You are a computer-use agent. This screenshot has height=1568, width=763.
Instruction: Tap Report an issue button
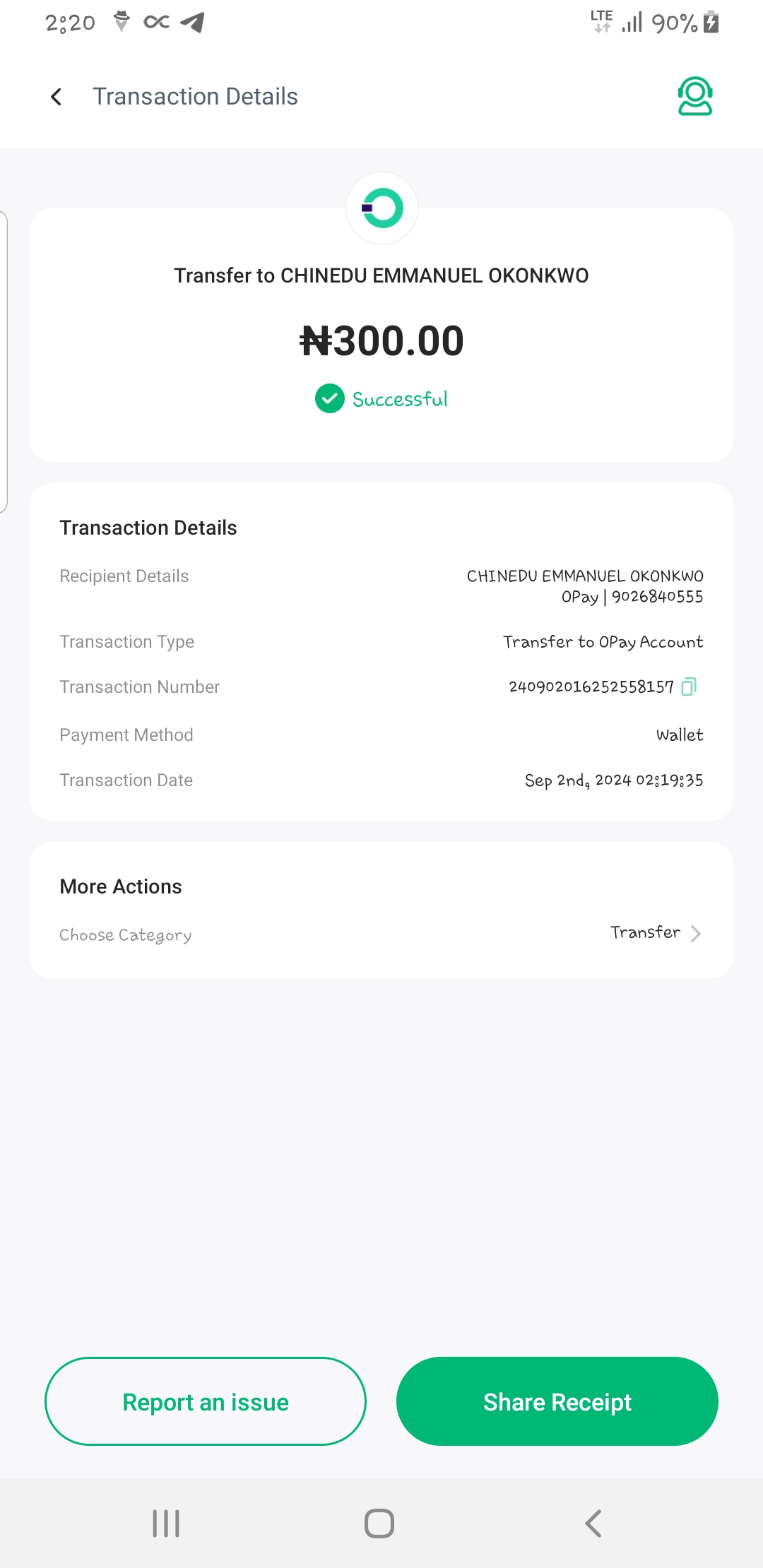click(x=206, y=1401)
